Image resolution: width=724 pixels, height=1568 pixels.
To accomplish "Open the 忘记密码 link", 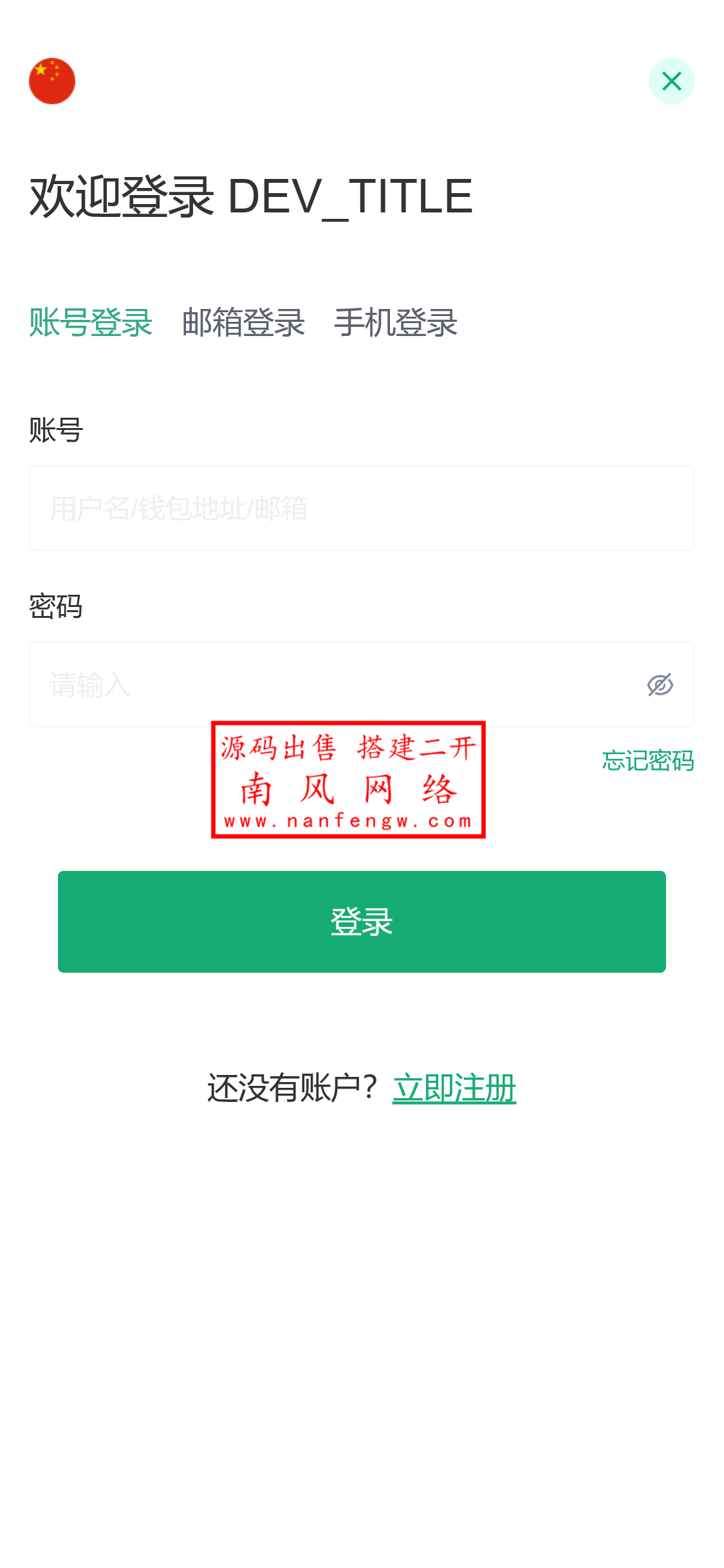I will [647, 761].
